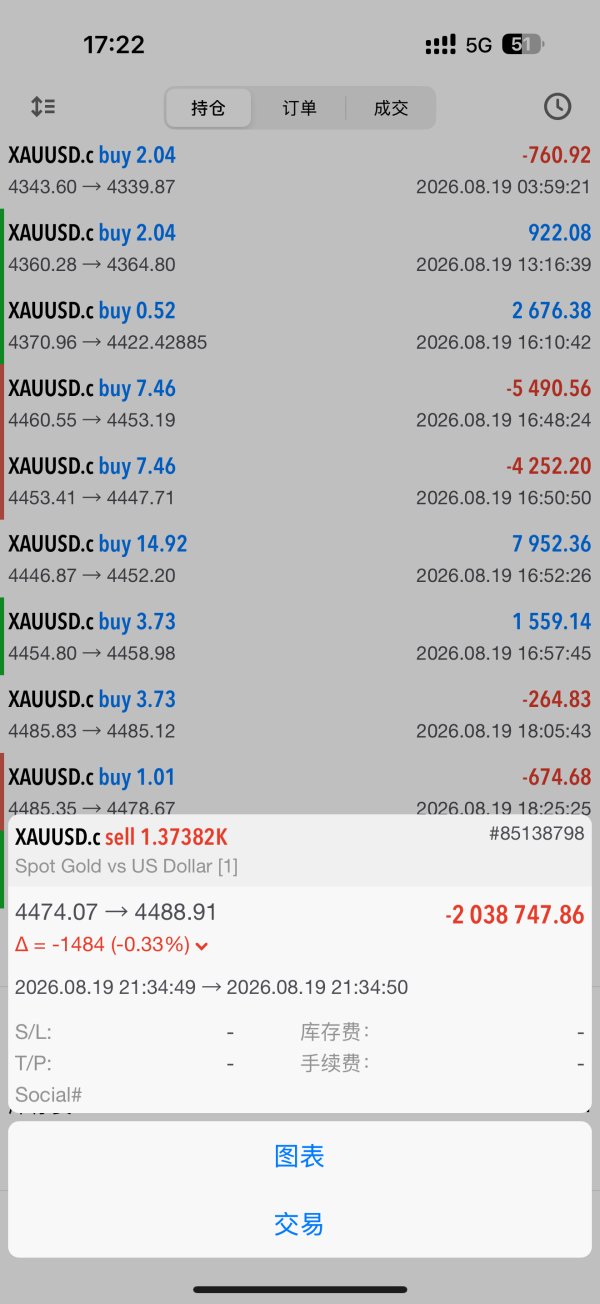This screenshot has height=1304, width=600.
Task: Open the position with loss -760.92
Action: pos(299,170)
